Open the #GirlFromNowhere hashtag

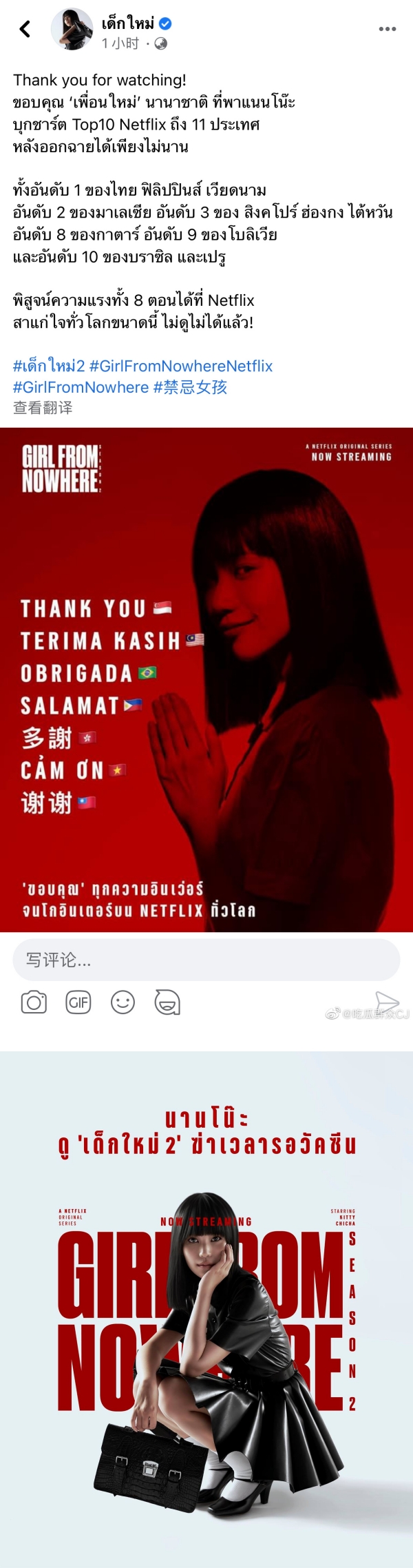(81, 387)
